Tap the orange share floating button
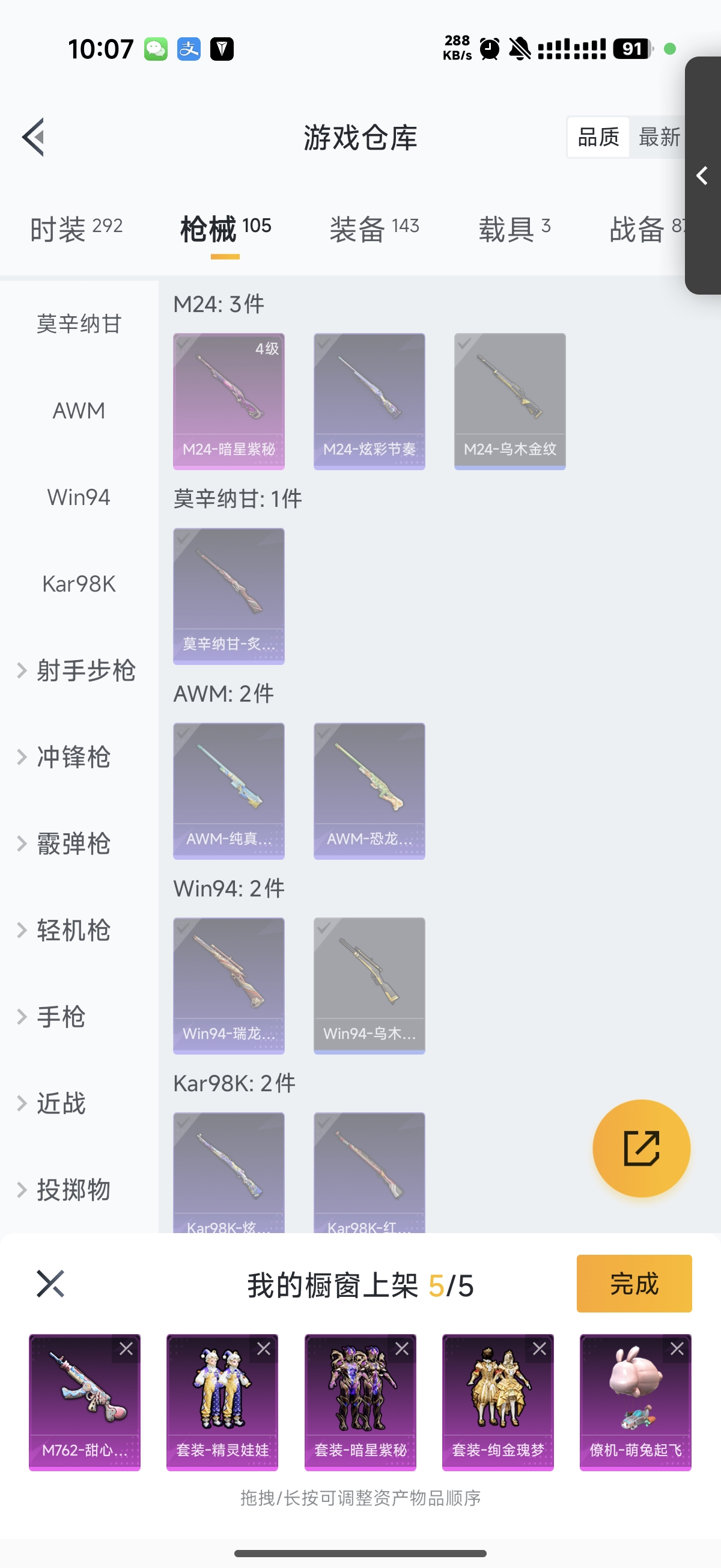This screenshot has height=1568, width=721. point(640,1148)
